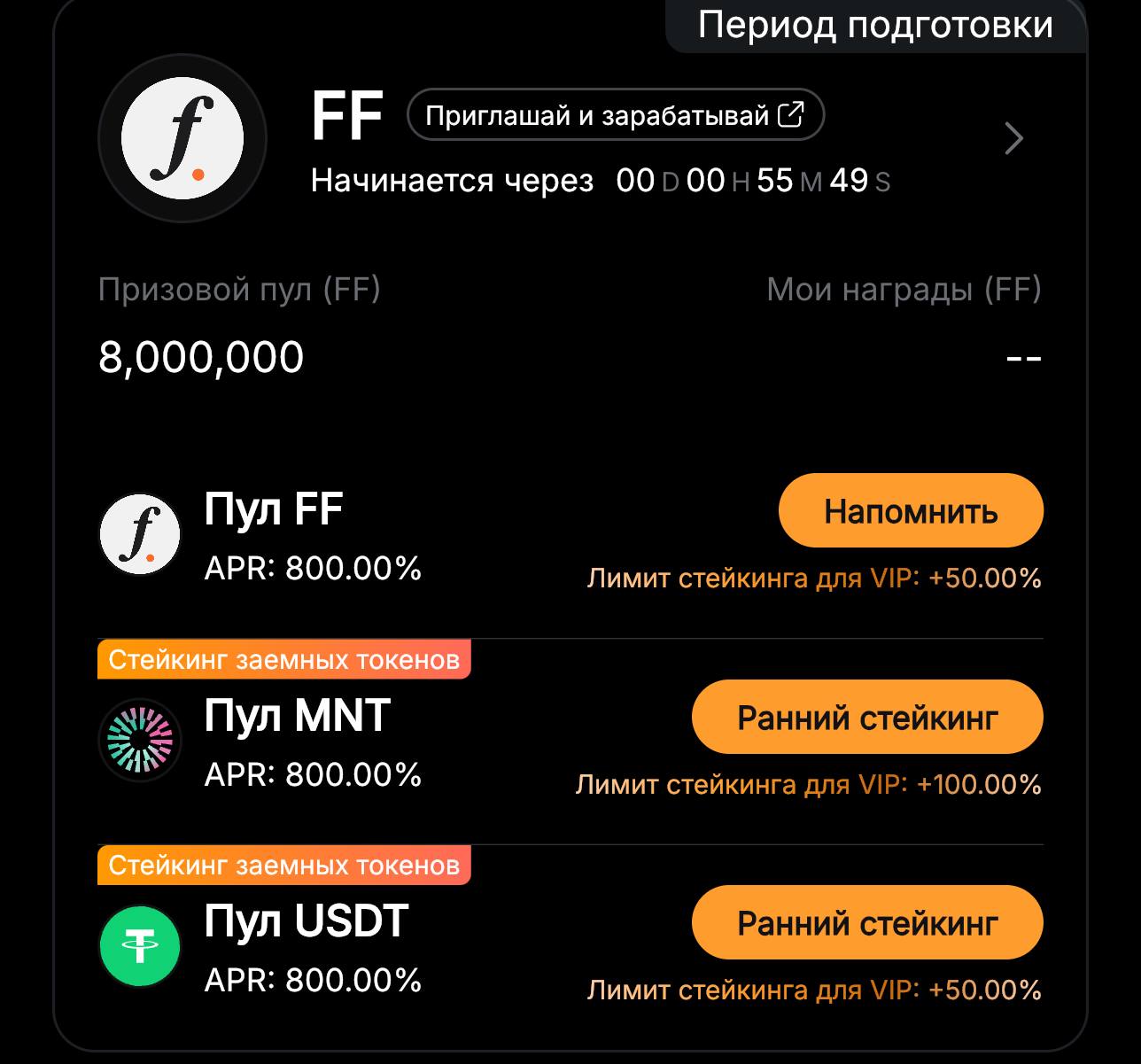Start Ранний стейкинг in the USDT pool
The image size is (1141, 1064).
pyautogui.click(x=866, y=923)
